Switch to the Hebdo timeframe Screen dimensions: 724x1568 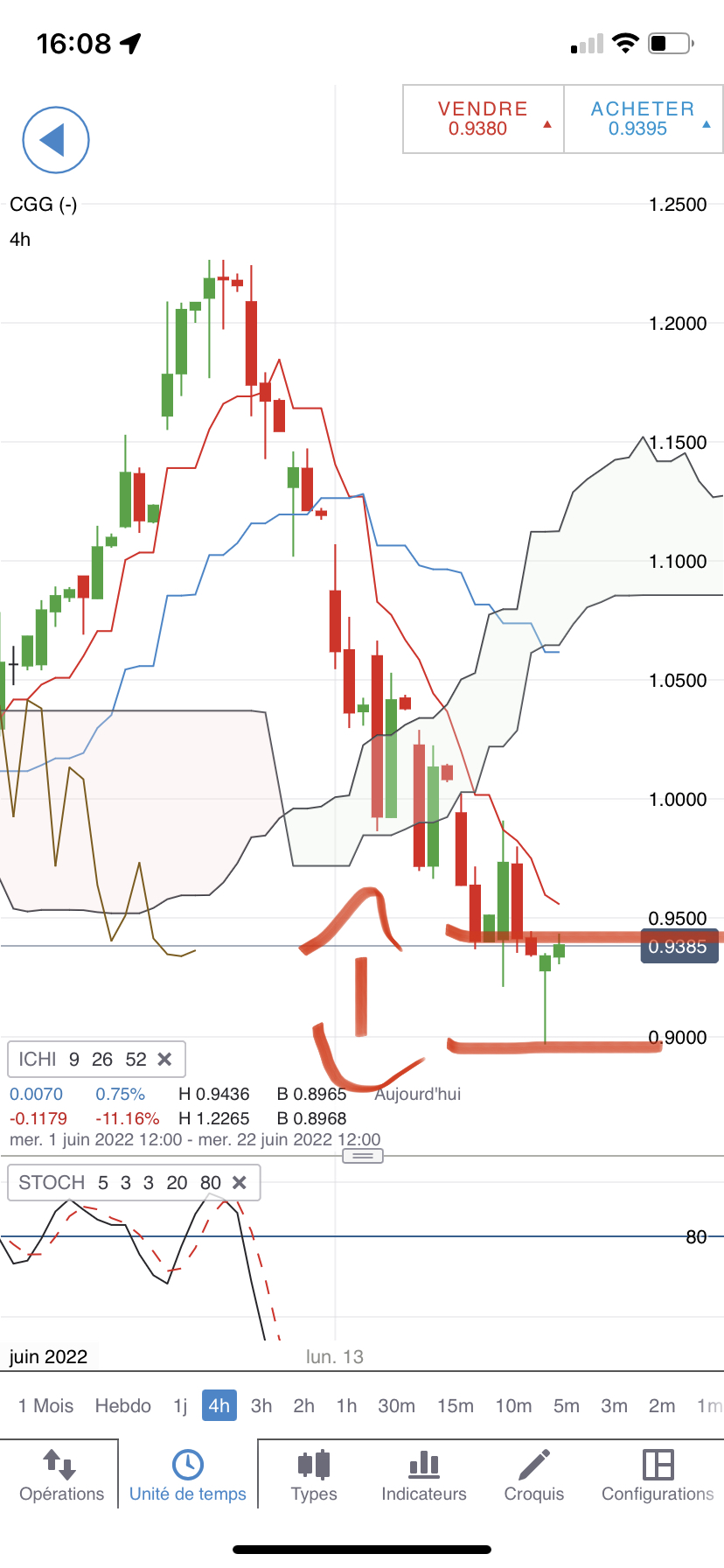123,1405
